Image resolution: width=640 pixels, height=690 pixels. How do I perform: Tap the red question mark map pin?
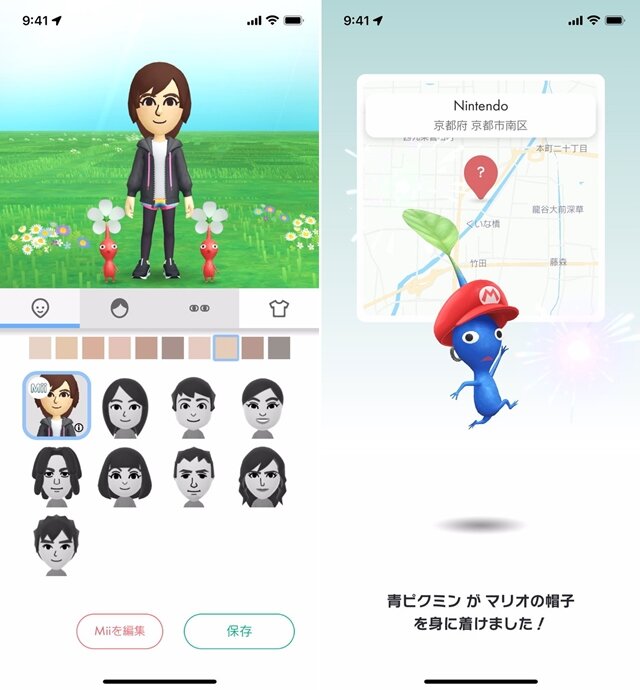pyautogui.click(x=479, y=177)
